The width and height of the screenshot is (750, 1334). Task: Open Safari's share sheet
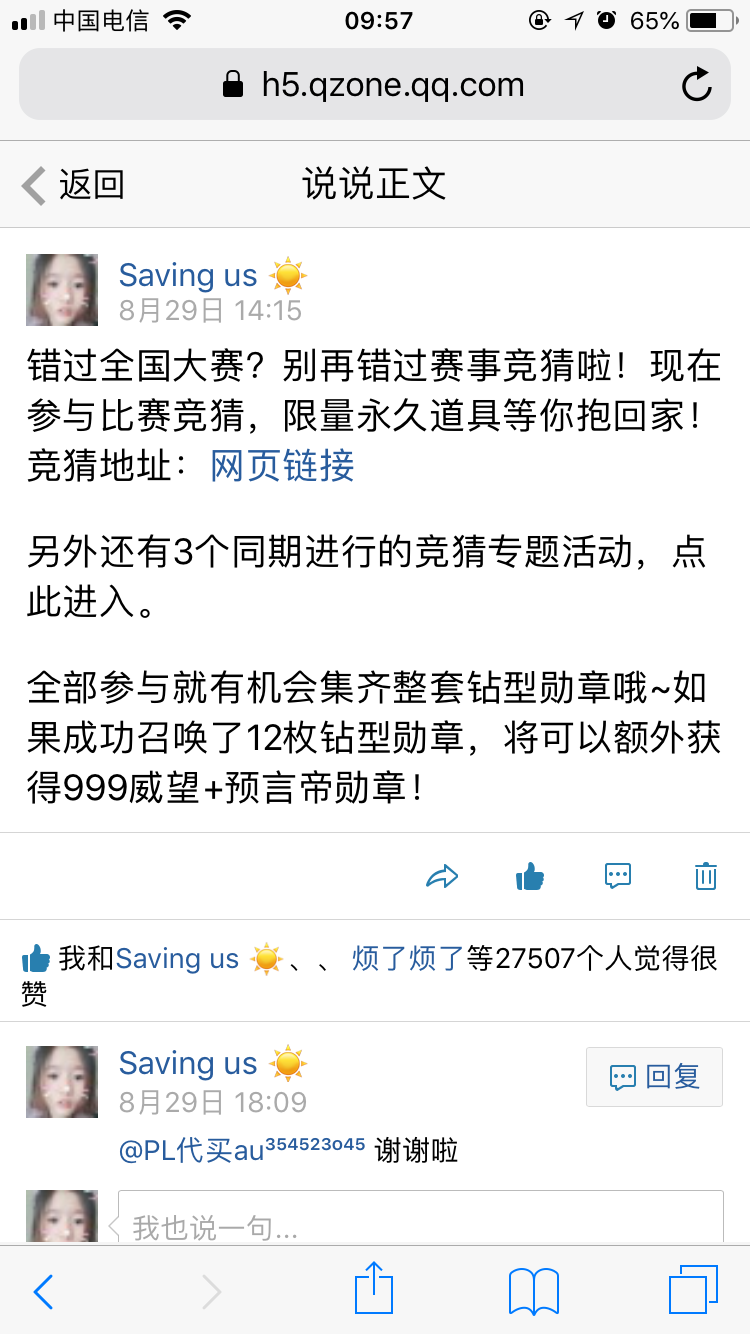tap(374, 1290)
